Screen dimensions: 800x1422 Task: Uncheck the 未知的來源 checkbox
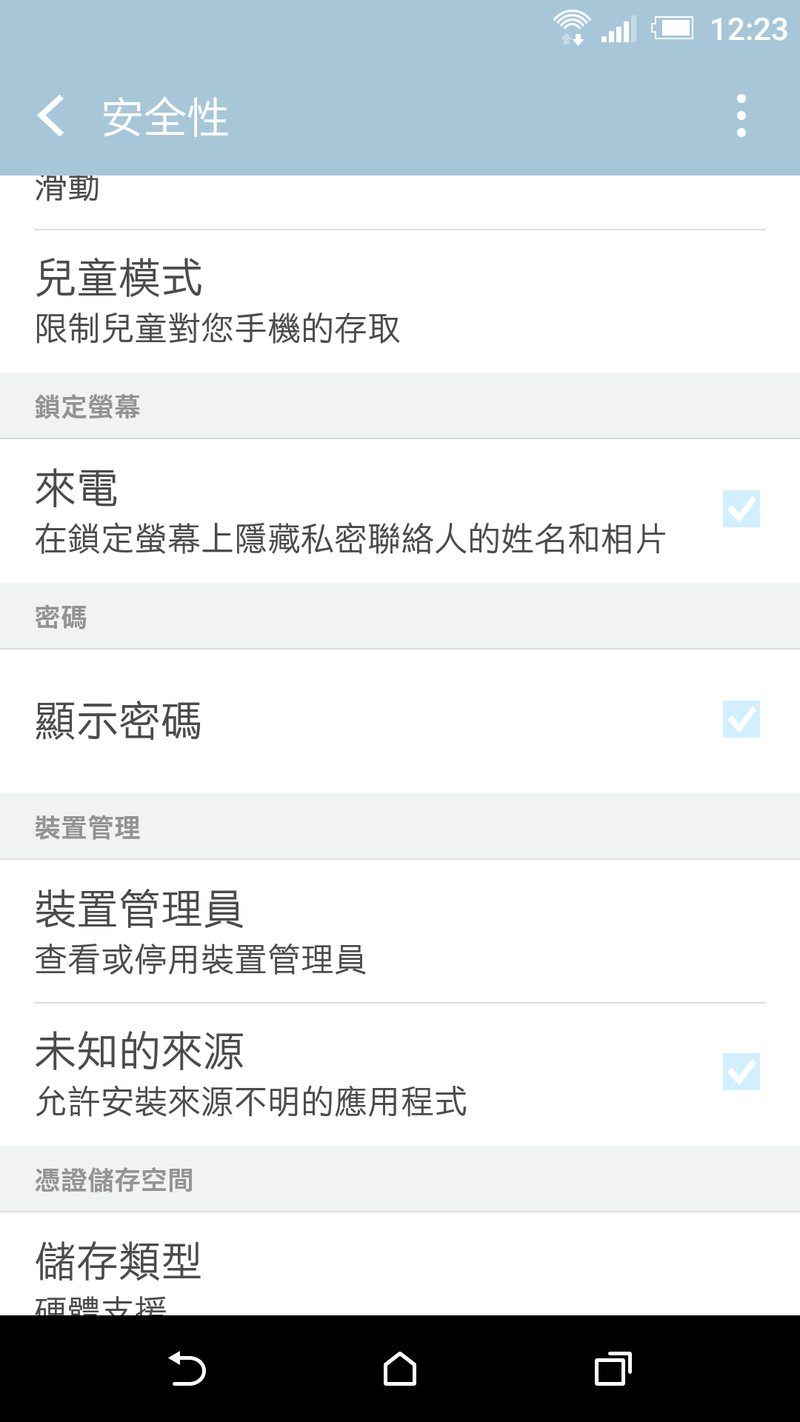(741, 1071)
